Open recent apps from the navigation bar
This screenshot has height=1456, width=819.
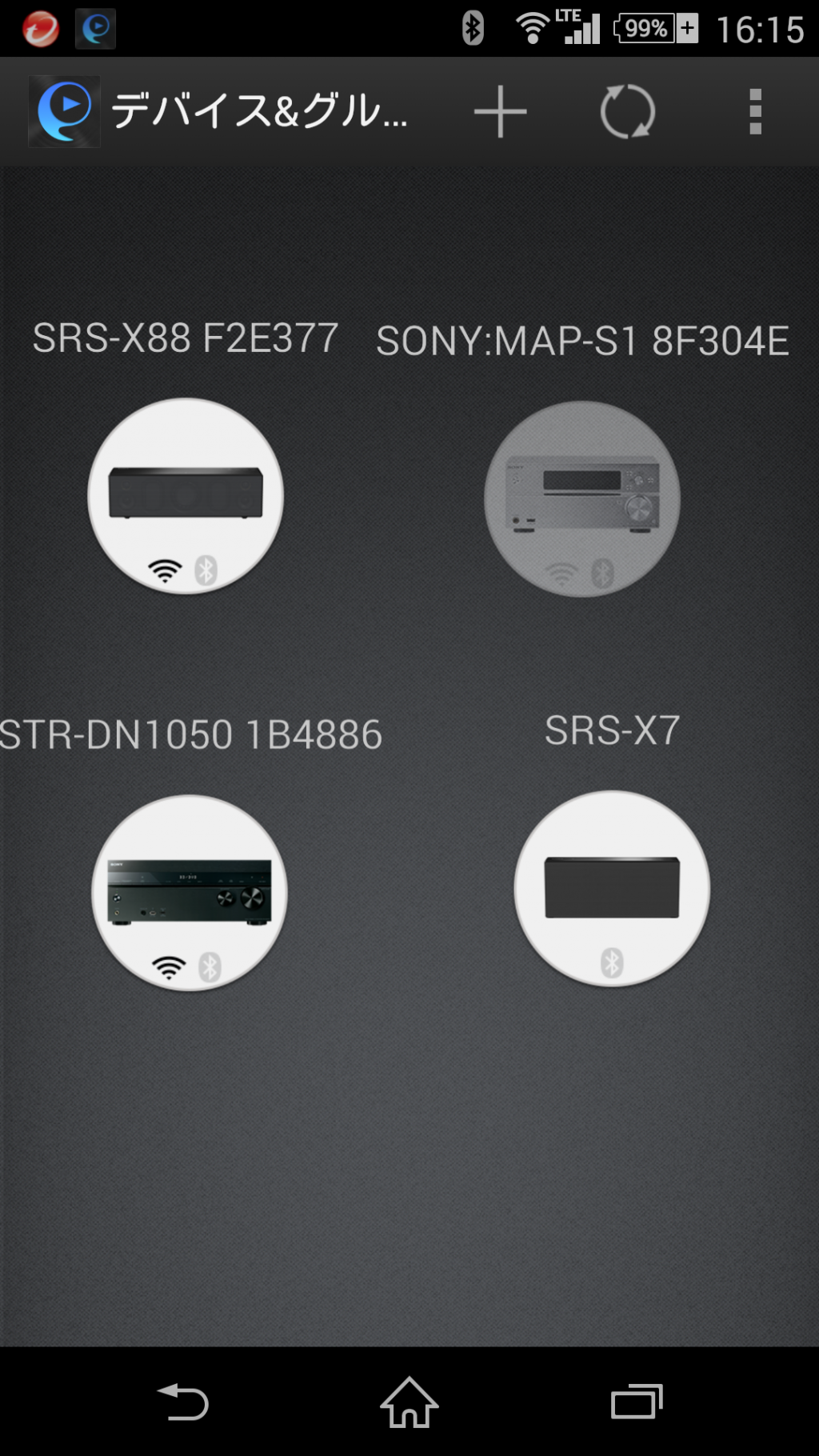click(637, 1402)
